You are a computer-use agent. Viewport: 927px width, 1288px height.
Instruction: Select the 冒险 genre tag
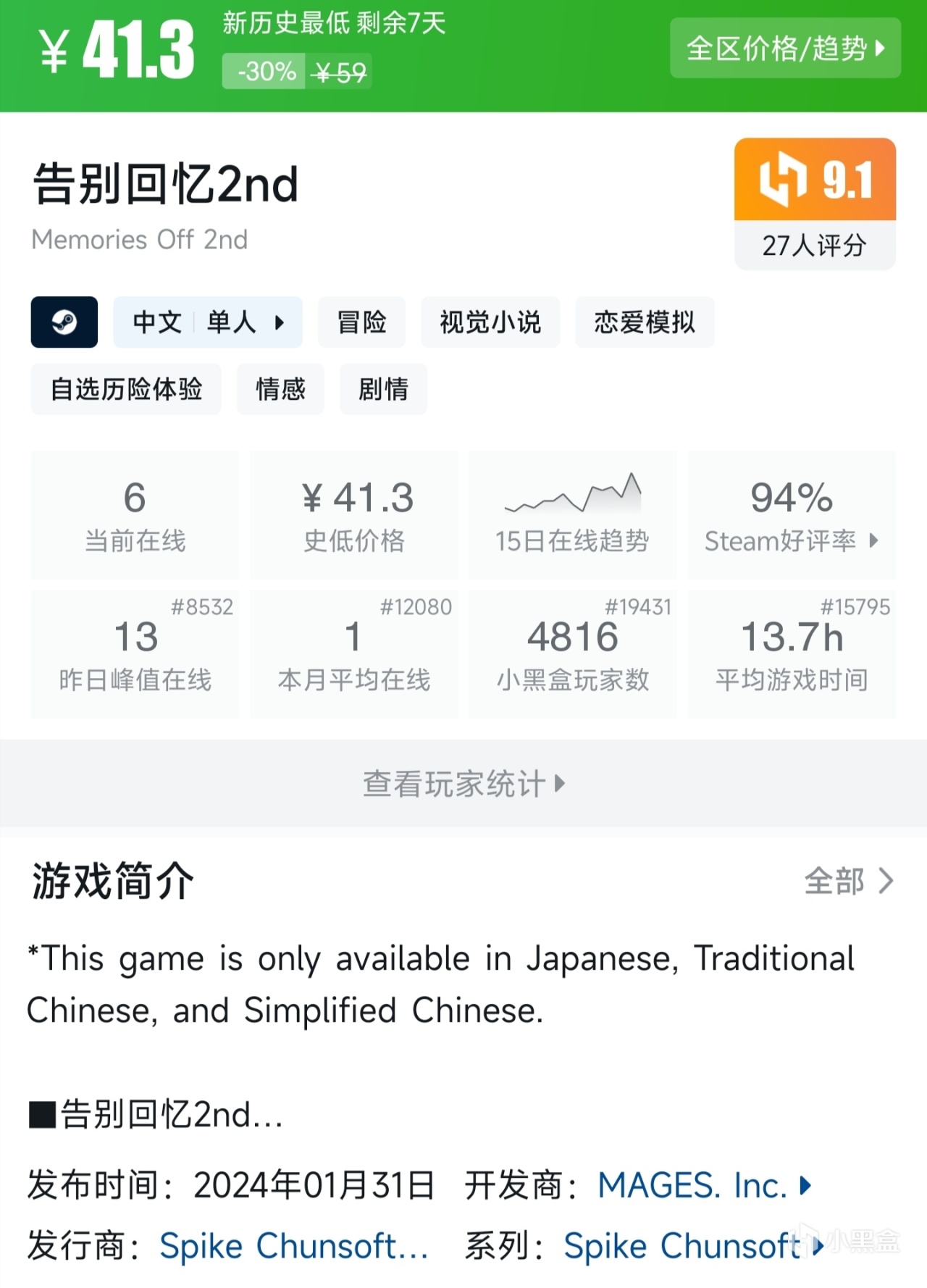tap(361, 322)
